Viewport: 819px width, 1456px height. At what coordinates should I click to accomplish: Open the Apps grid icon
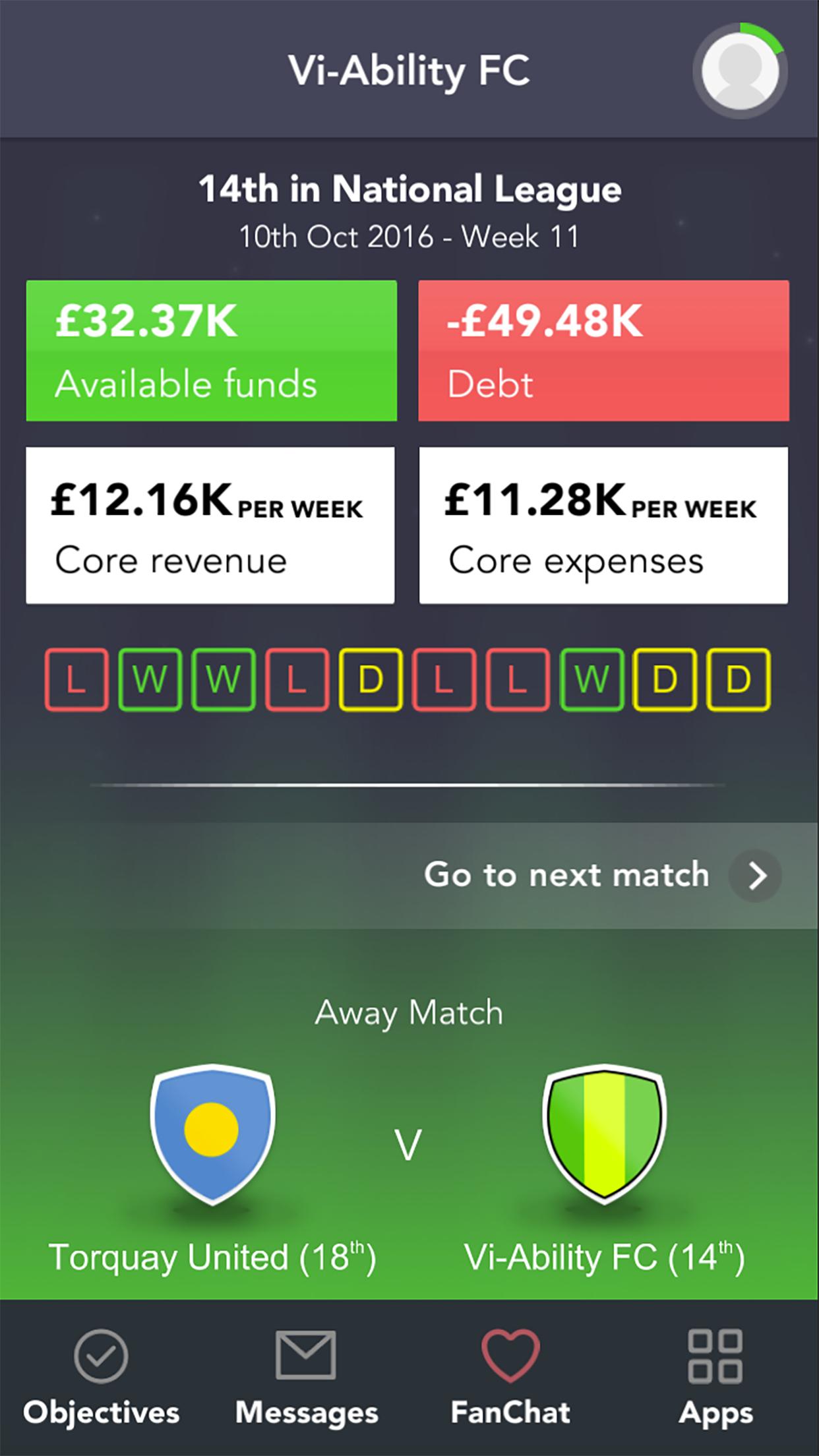(x=715, y=1358)
